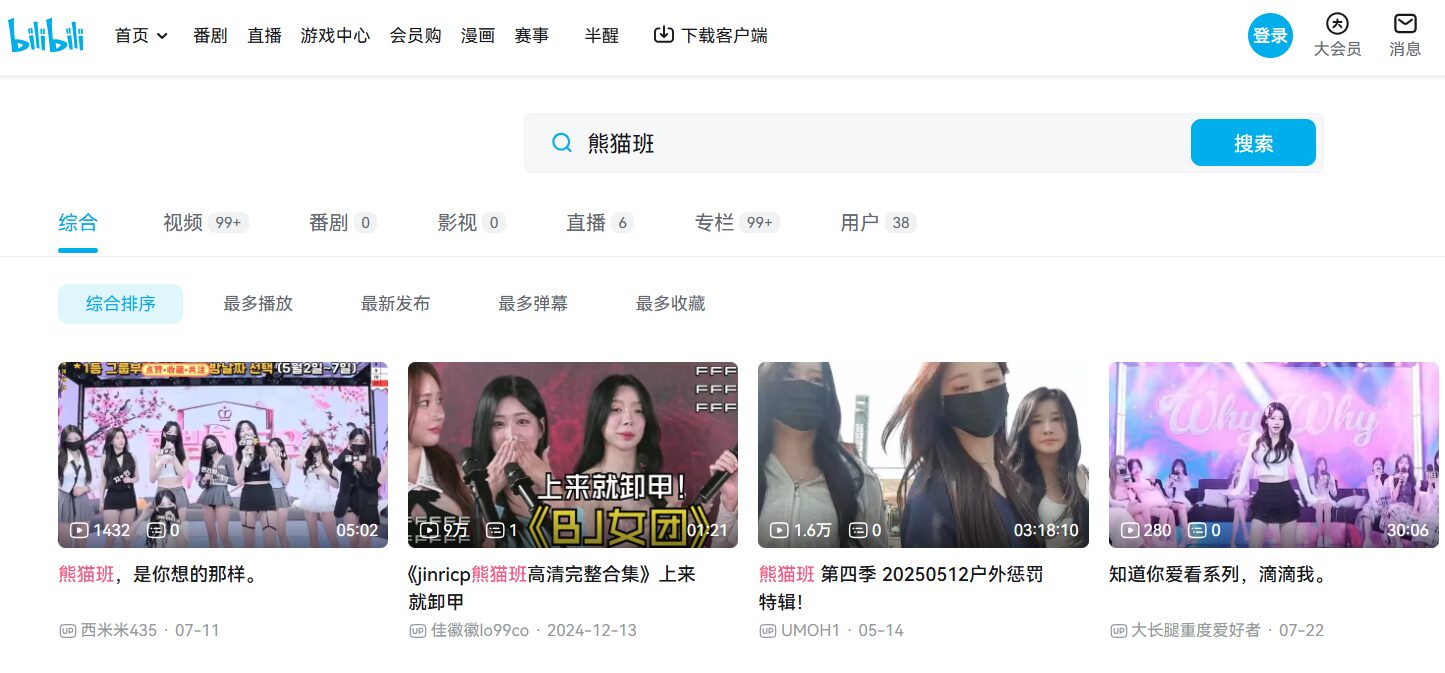Viewport: 1445px width, 673px height.
Task: Open video 熊猫班，是你想的那样。
Action: pos(157,575)
